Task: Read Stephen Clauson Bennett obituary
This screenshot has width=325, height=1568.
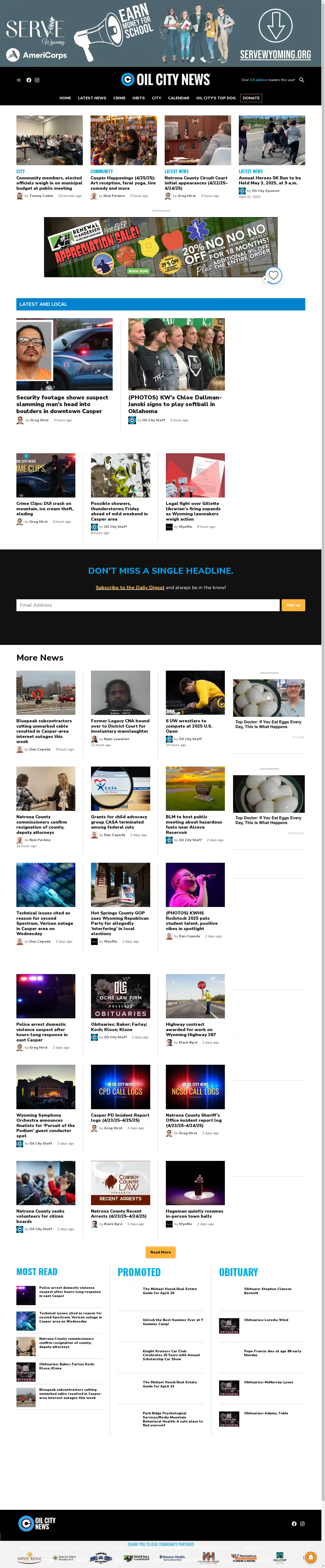Action: coord(268,1291)
